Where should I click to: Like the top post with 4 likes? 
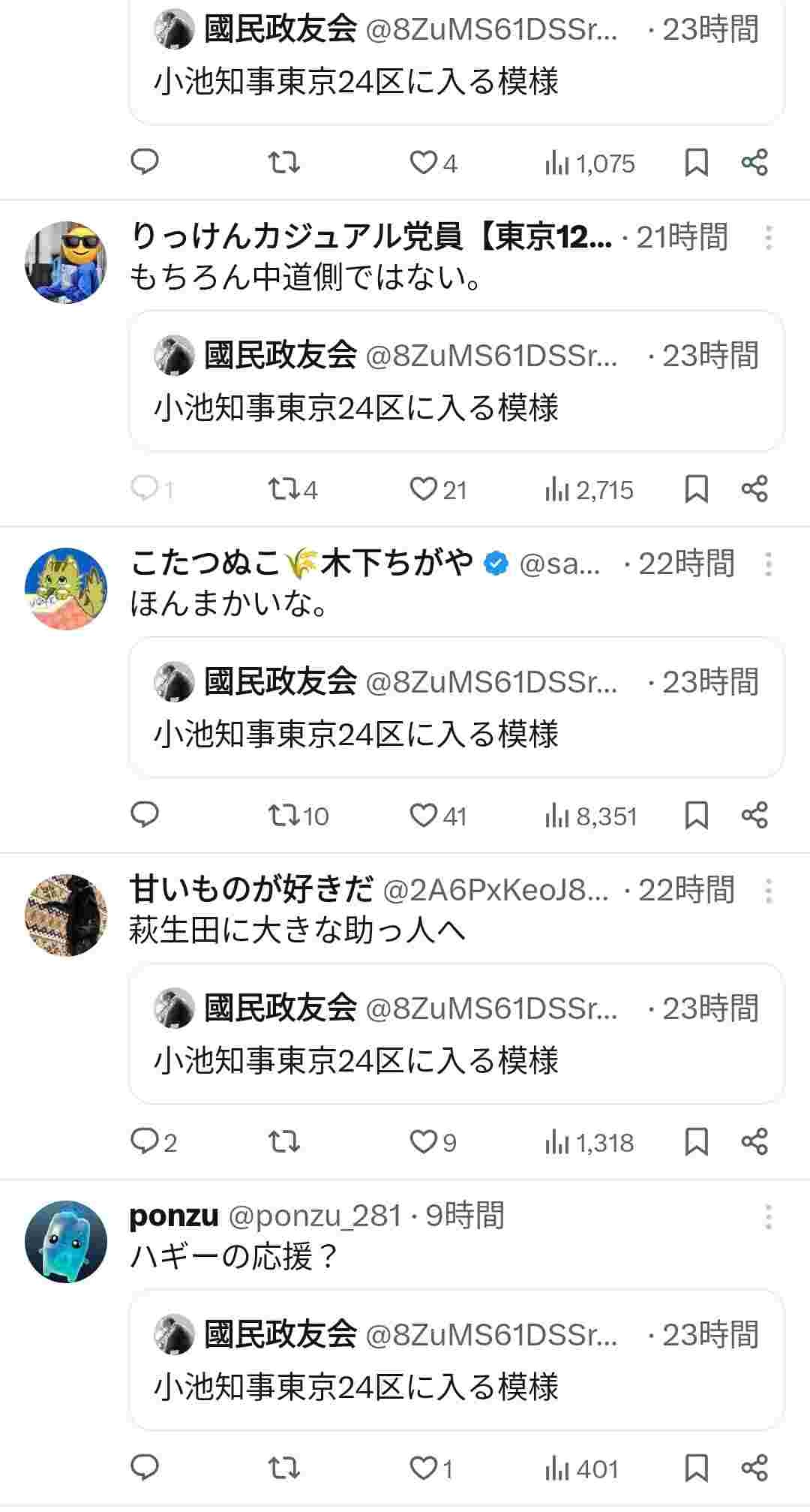(424, 163)
